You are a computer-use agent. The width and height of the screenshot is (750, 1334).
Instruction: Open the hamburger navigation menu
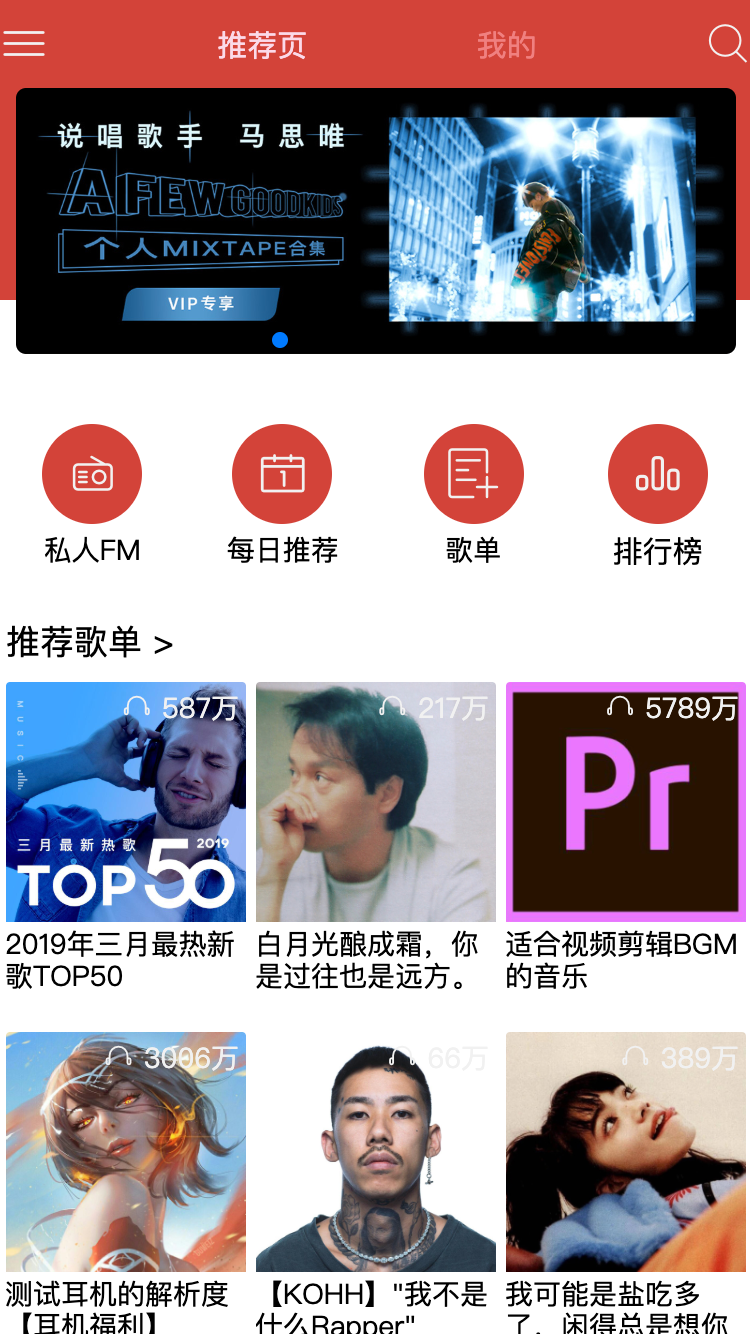[24, 43]
